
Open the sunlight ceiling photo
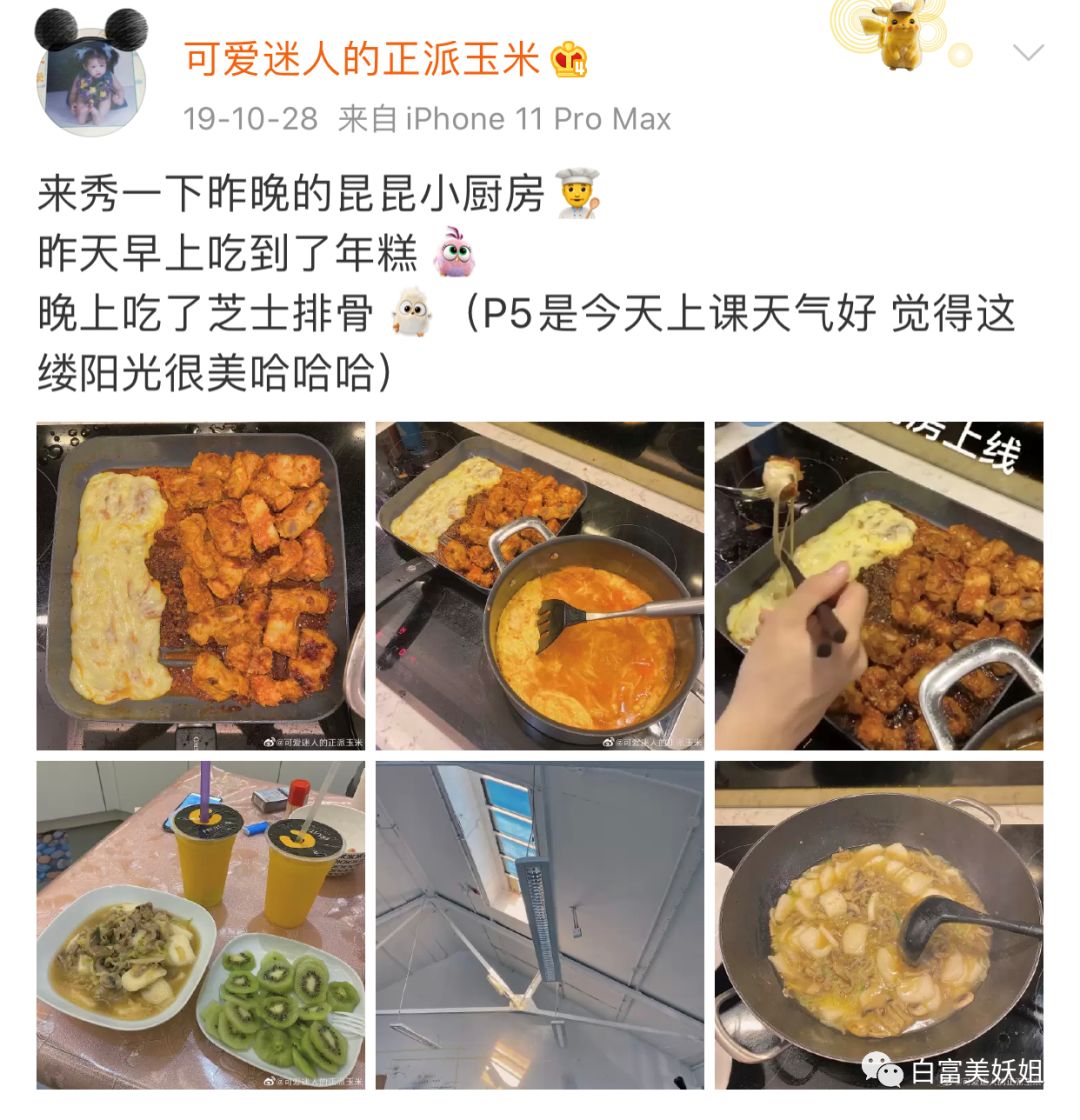click(x=540, y=925)
